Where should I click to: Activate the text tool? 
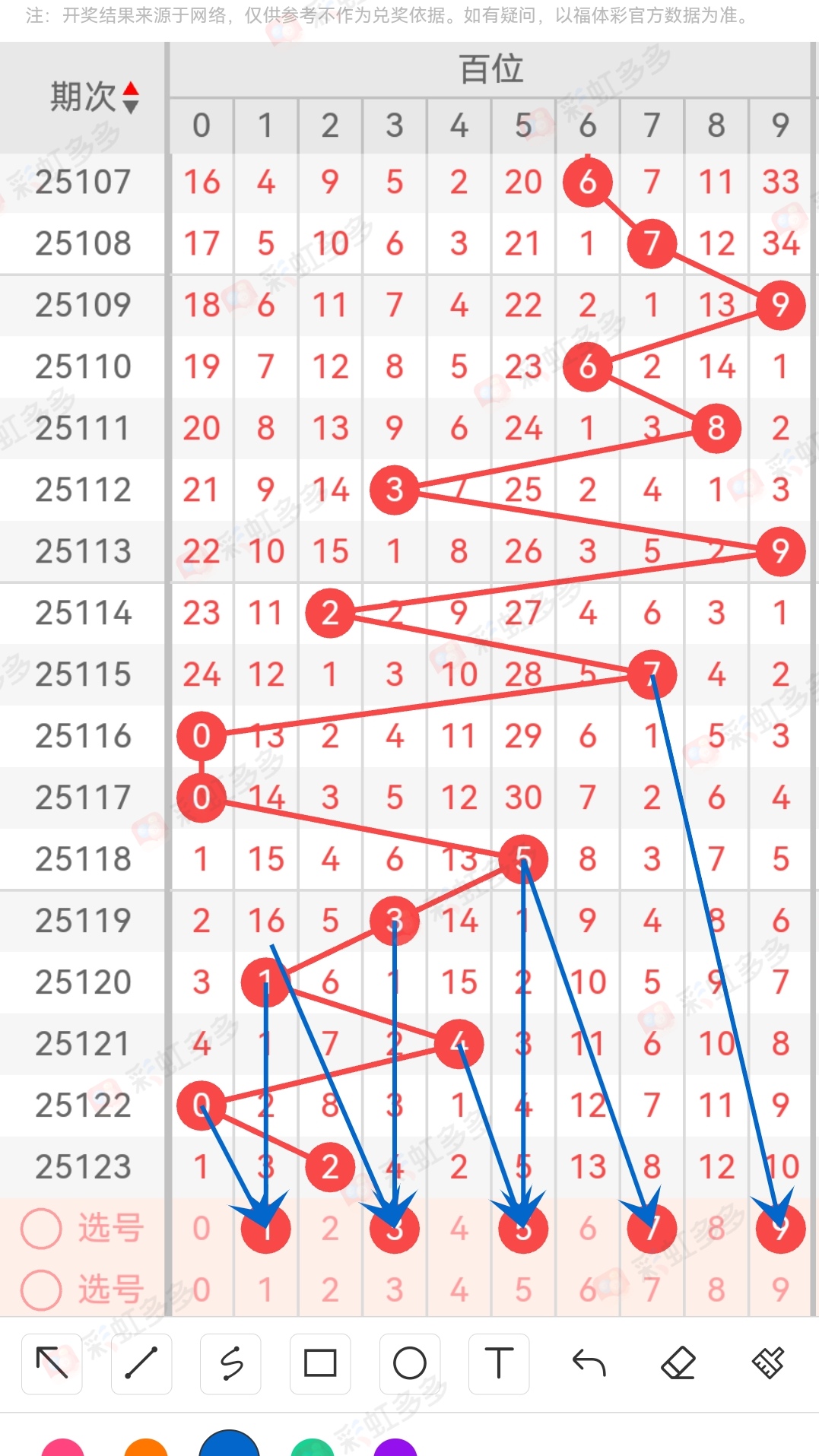point(499,1364)
